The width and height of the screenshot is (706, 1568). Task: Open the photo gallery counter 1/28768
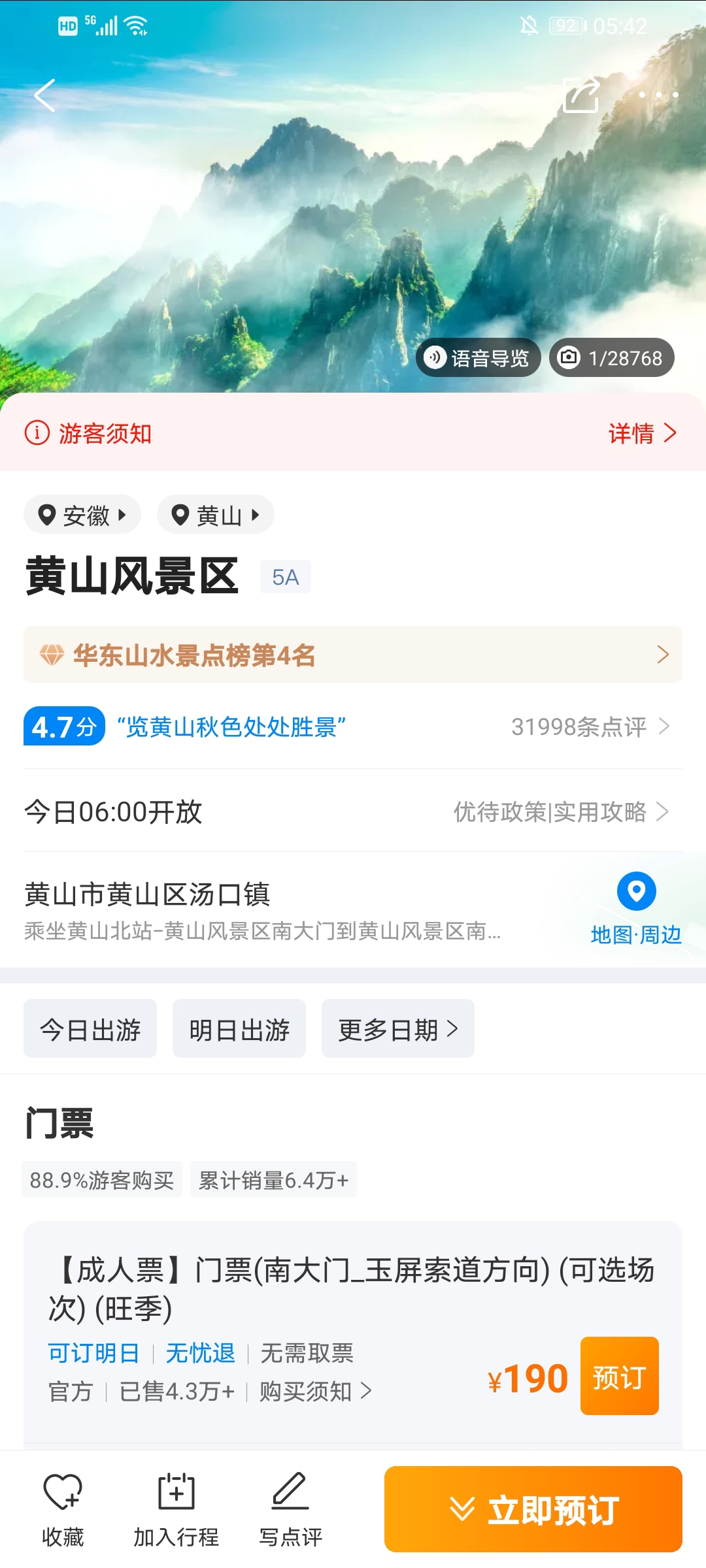[x=611, y=357]
